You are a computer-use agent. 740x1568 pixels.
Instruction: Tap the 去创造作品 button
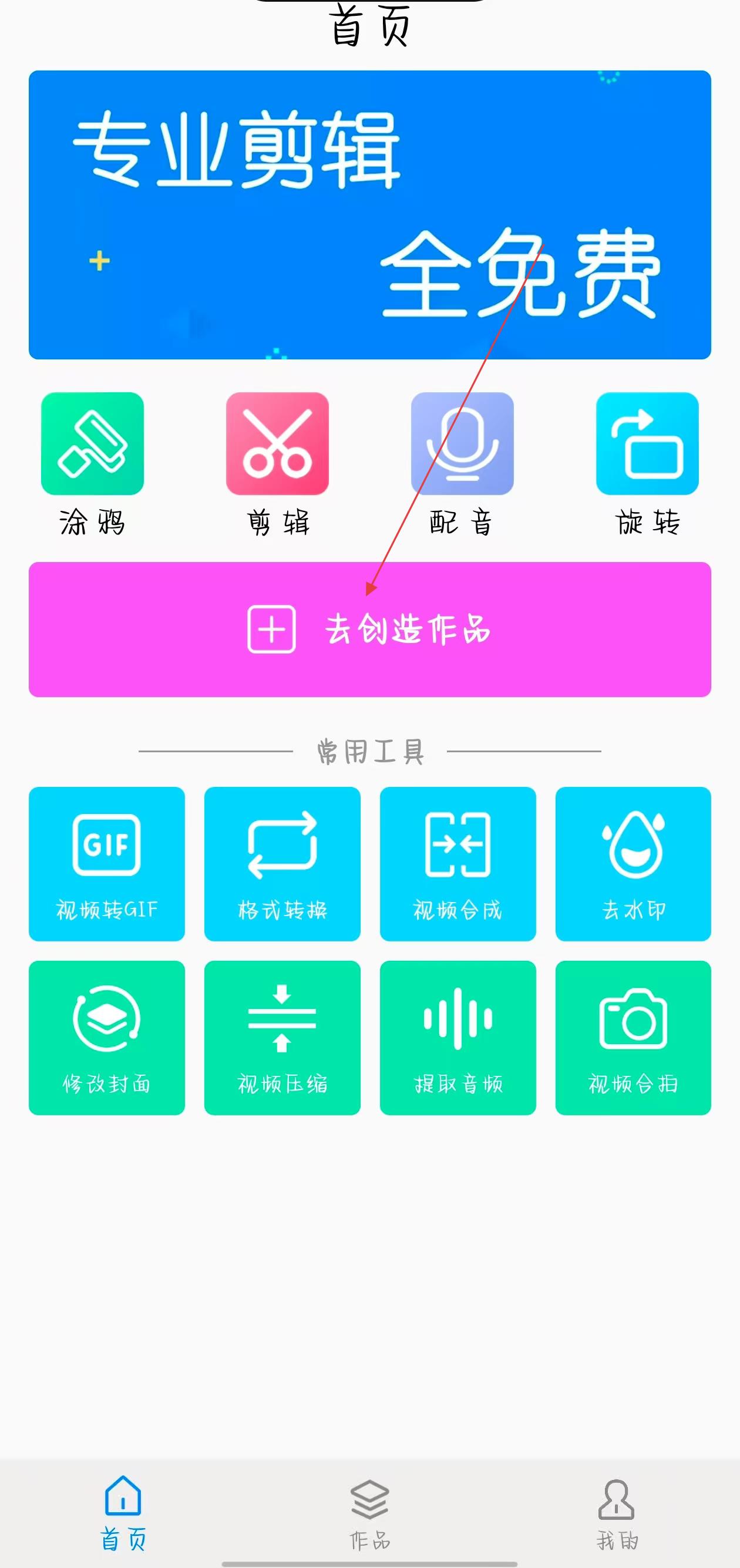click(370, 630)
